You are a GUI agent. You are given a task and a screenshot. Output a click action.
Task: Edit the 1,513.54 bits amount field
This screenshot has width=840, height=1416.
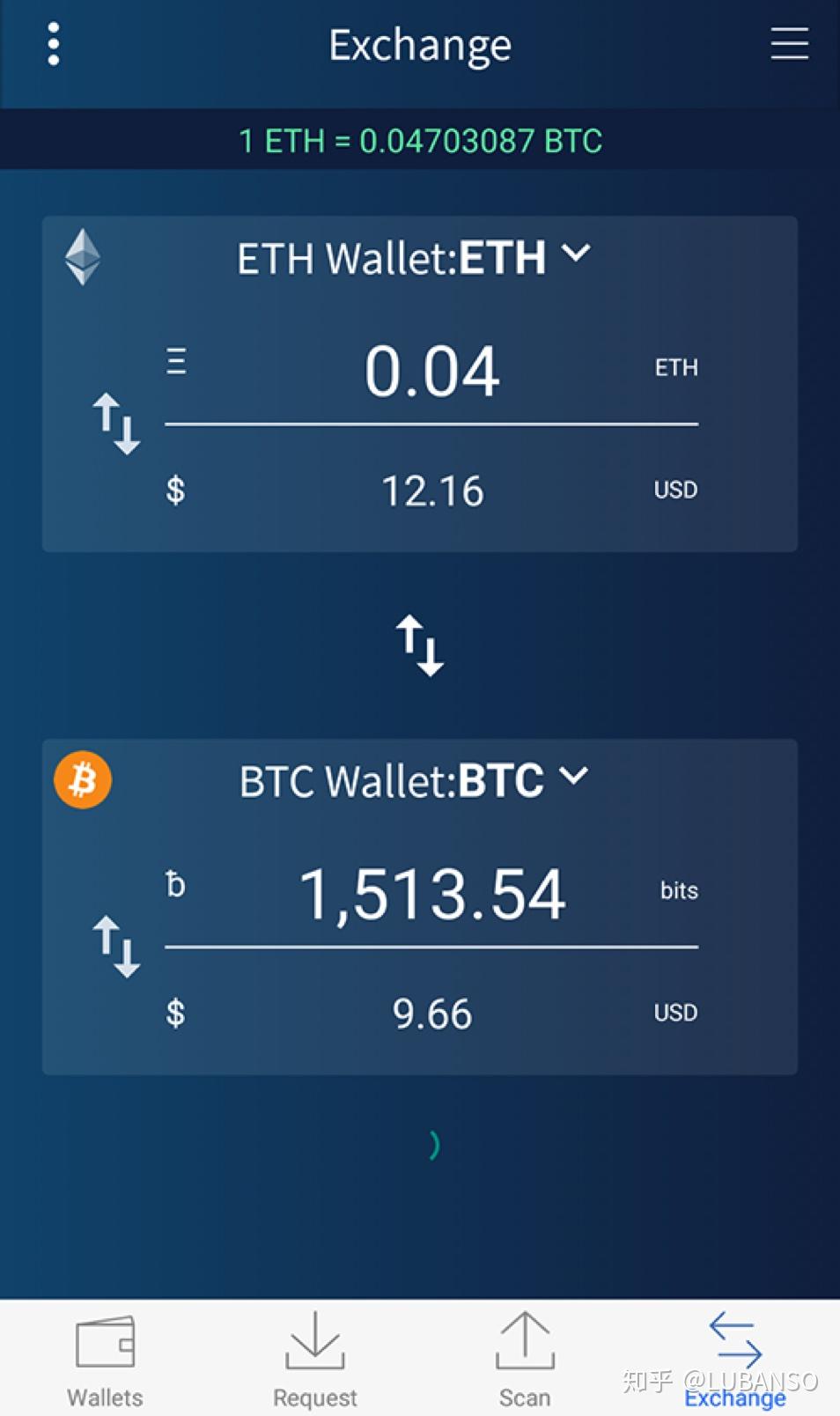pyautogui.click(x=431, y=895)
